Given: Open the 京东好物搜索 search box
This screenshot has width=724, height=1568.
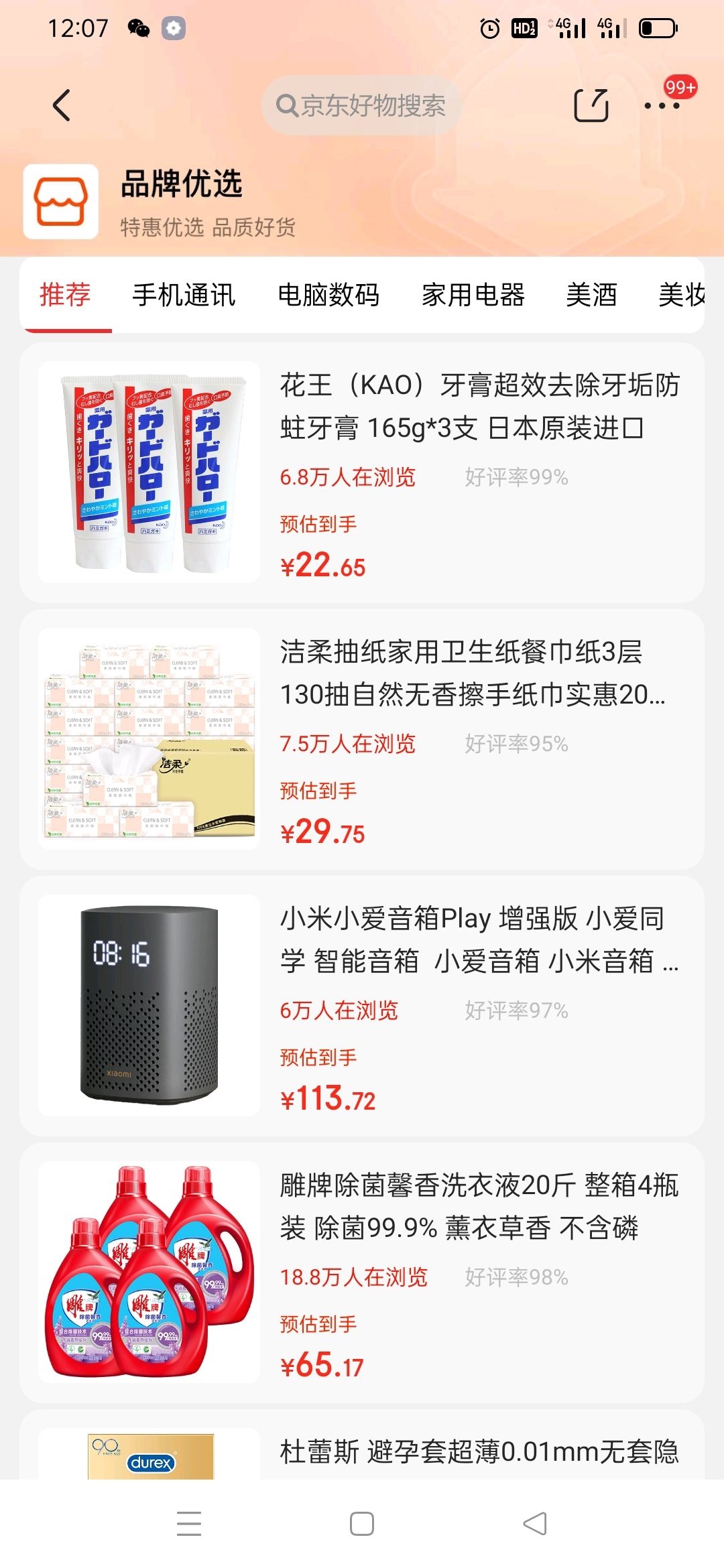Looking at the screenshot, I should coord(361,105).
